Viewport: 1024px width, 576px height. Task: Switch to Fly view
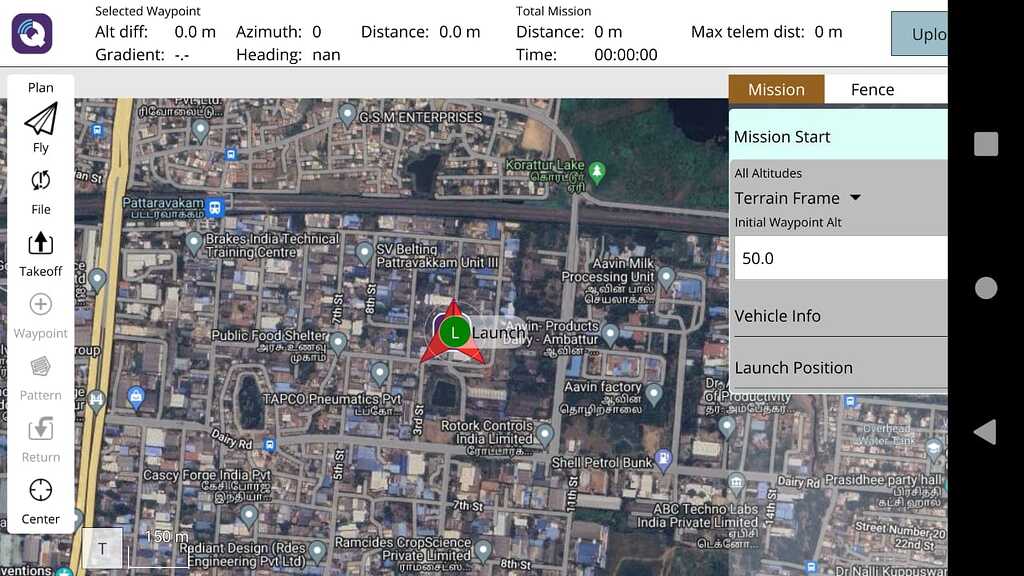pyautogui.click(x=40, y=127)
